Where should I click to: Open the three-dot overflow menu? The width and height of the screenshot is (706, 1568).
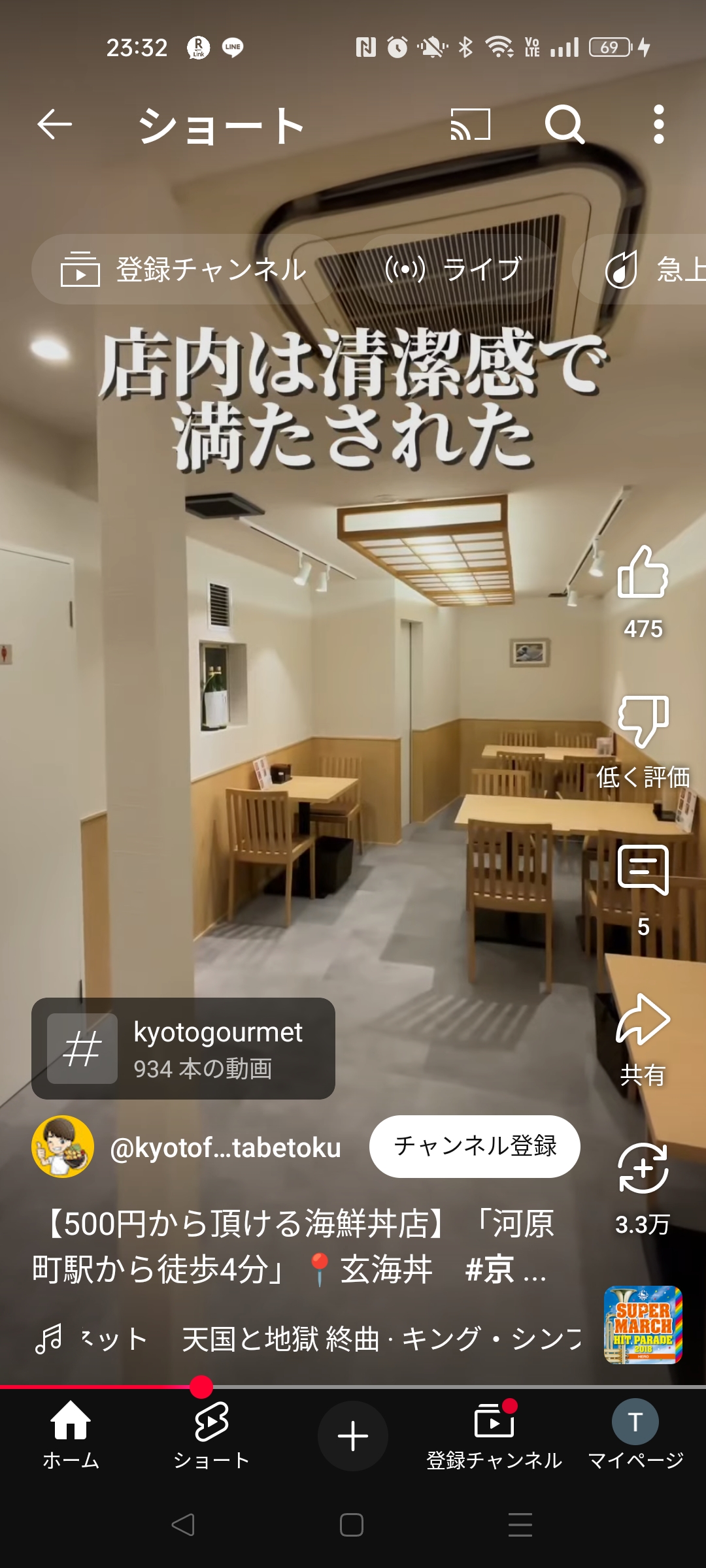pos(658,125)
